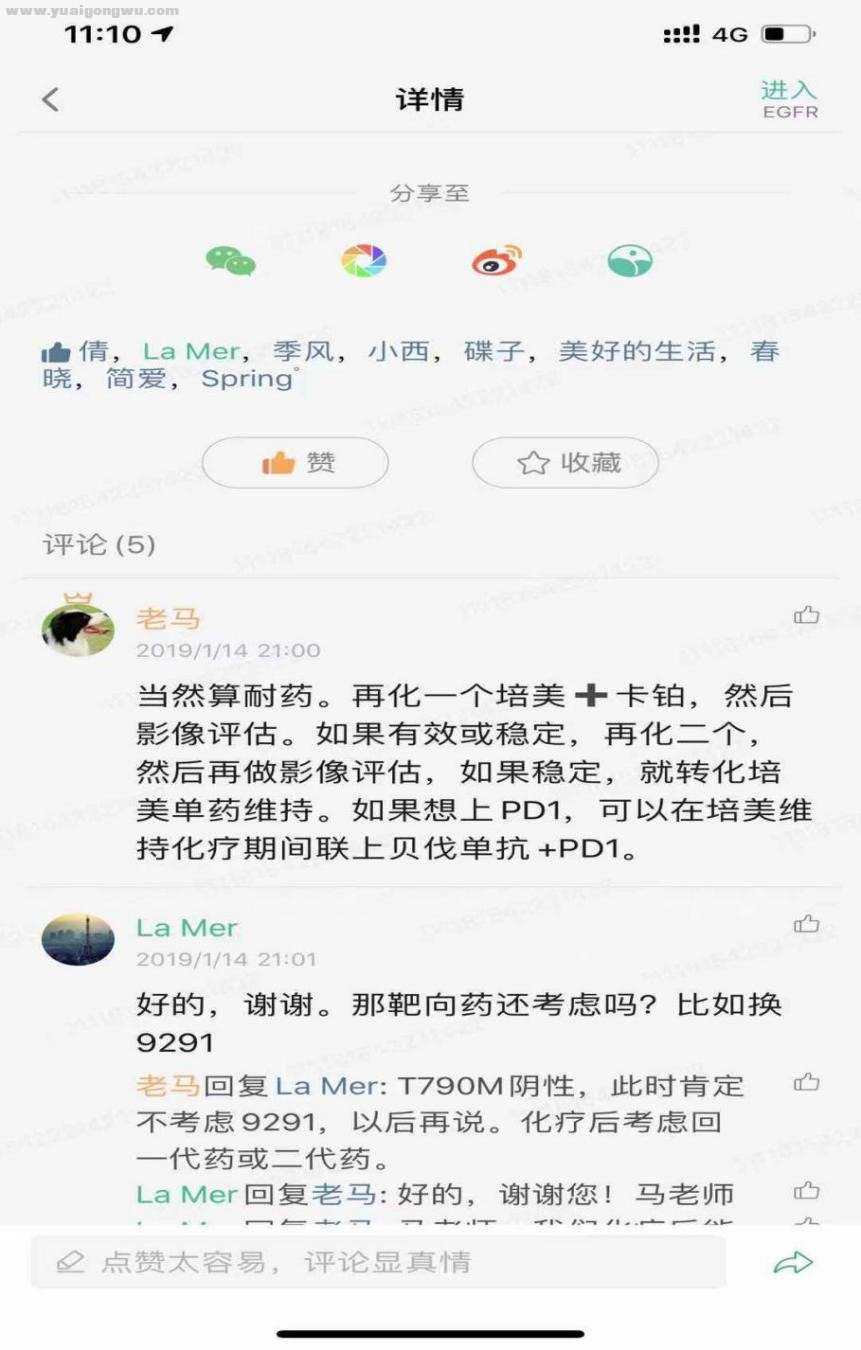Like La Mer's reply 好的，谢谢您
This screenshot has height=1350, width=861.
[806, 1191]
